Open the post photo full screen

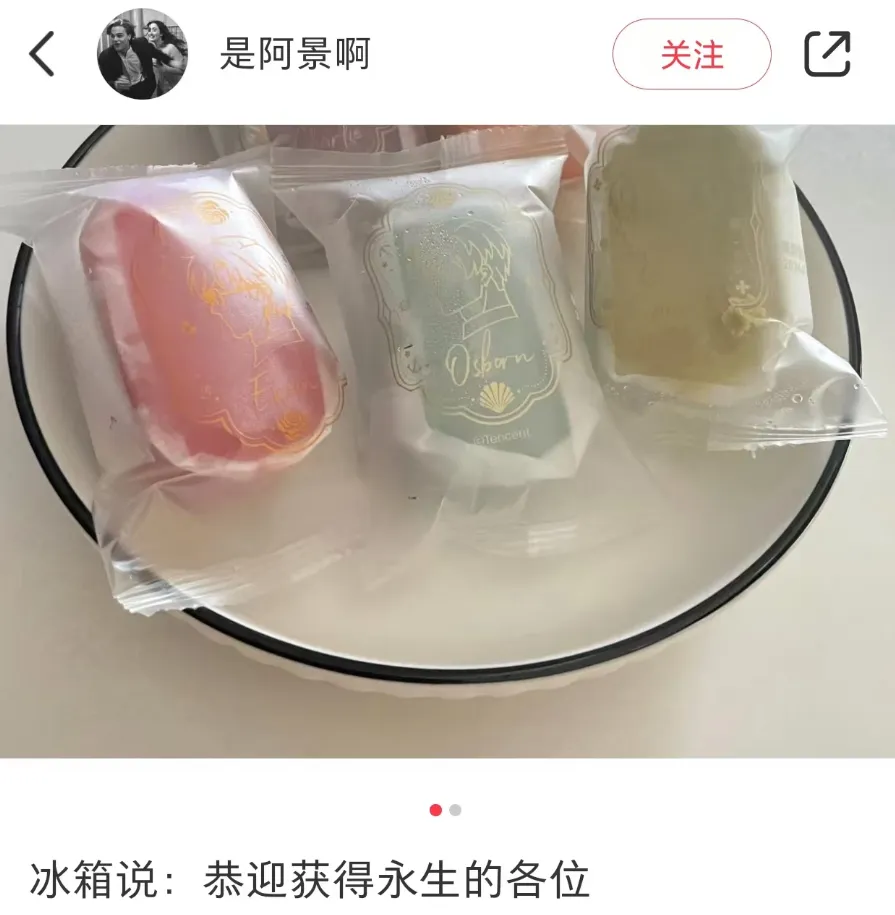tap(447, 440)
